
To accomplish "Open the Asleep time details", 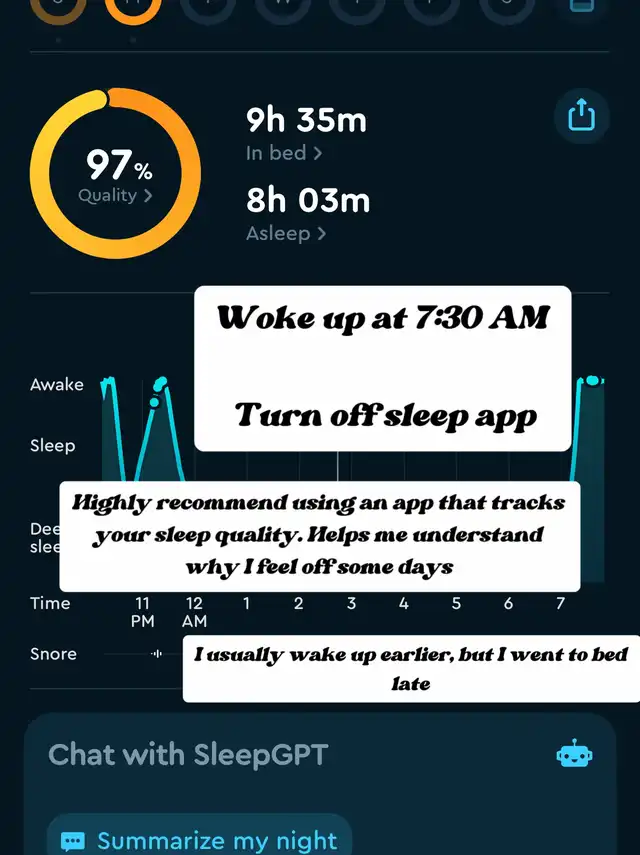I will pos(286,233).
